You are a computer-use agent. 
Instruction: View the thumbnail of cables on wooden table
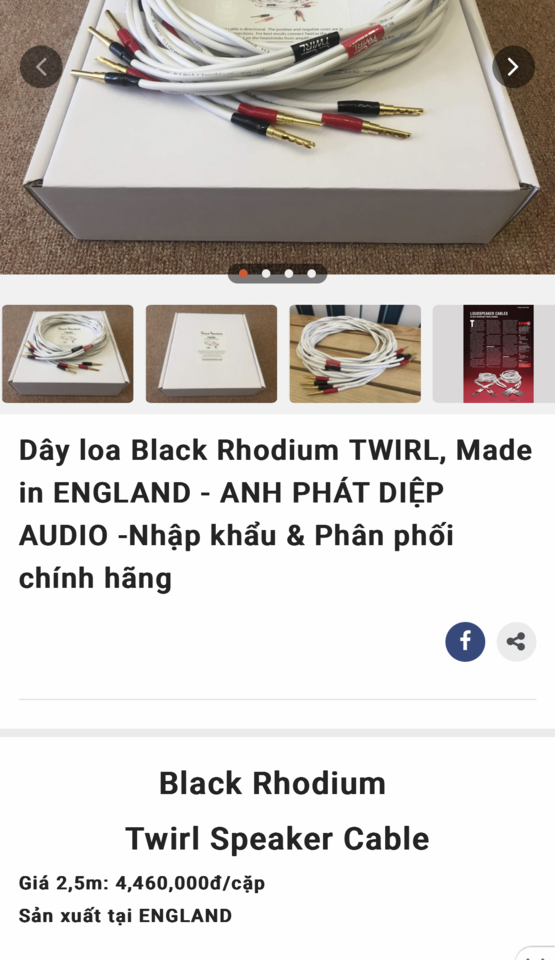[355, 354]
